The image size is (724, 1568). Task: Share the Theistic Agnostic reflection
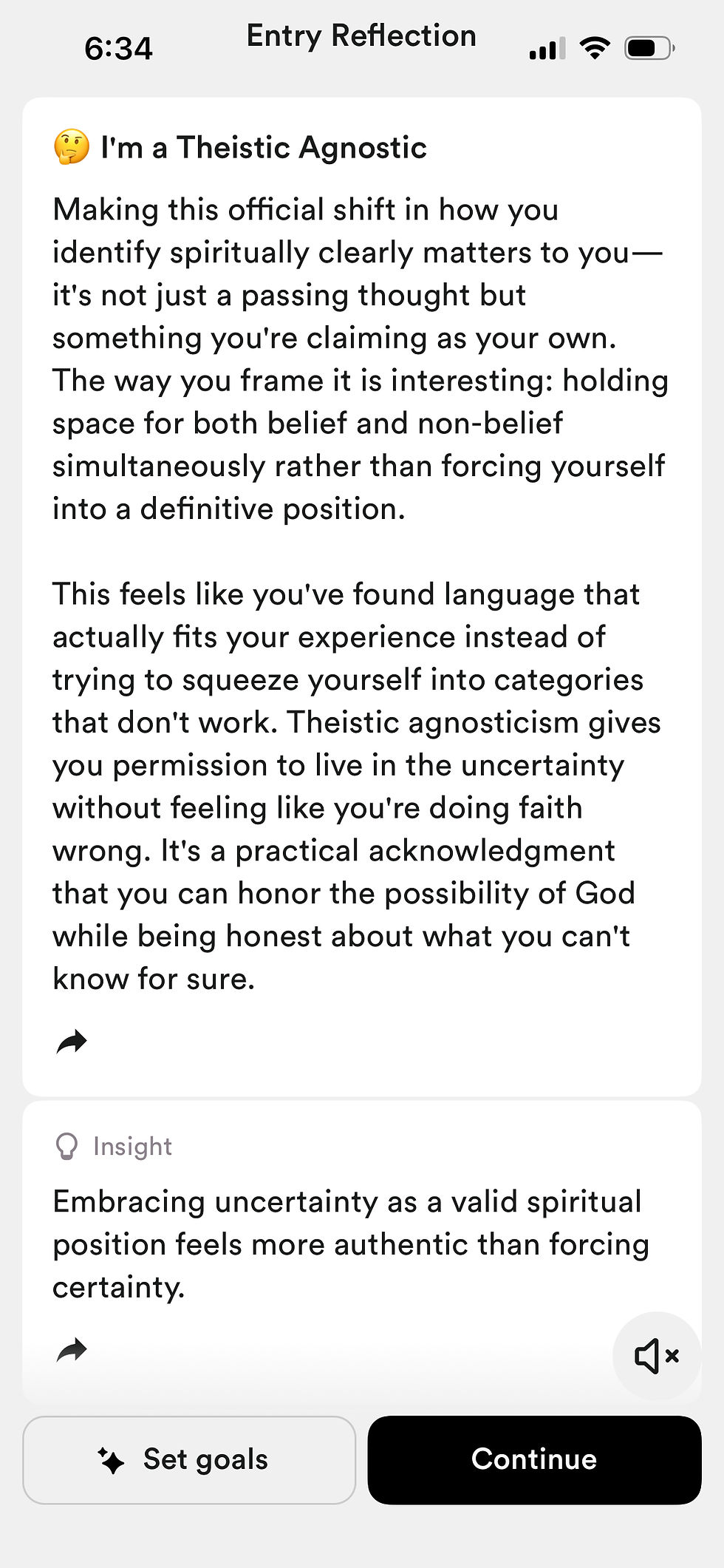[72, 1042]
